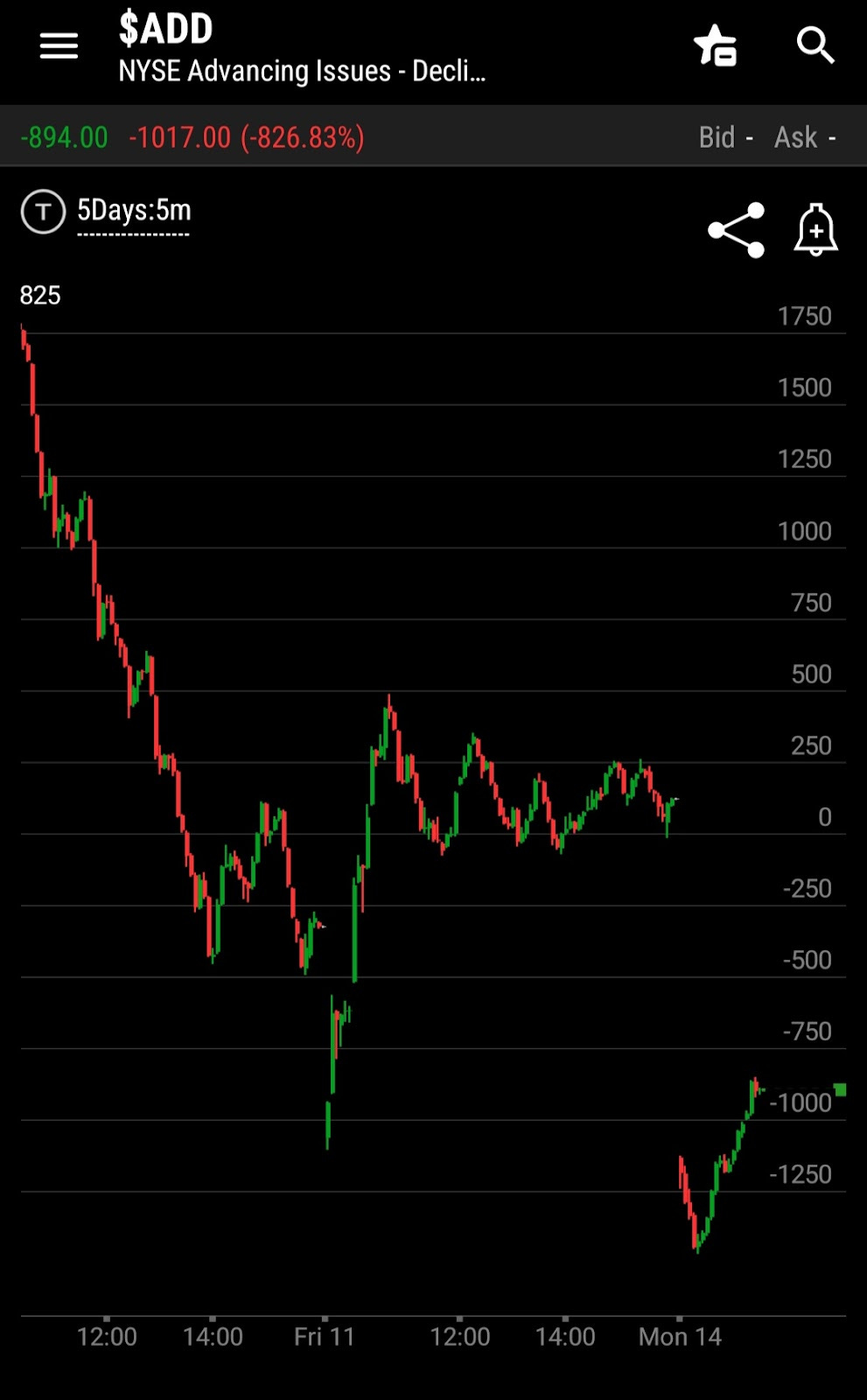
Task: Tap the T chart type button
Action: click(43, 212)
